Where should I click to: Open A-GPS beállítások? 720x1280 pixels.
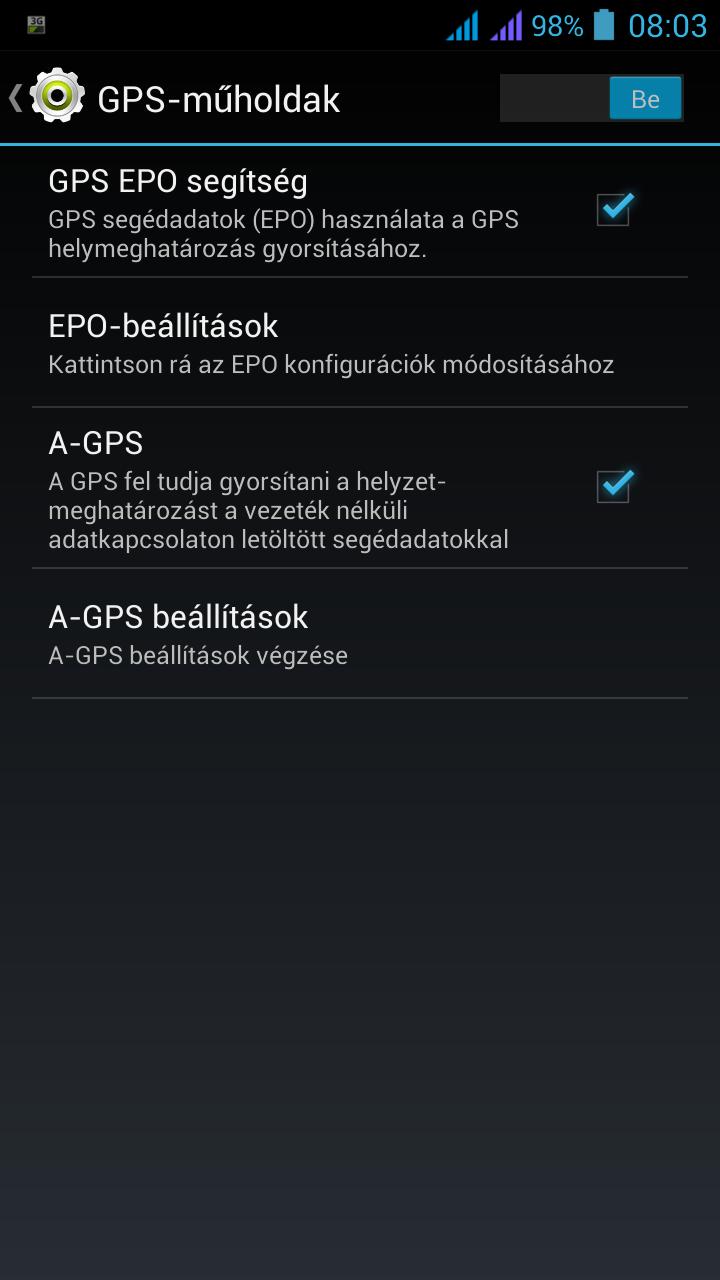click(360, 634)
